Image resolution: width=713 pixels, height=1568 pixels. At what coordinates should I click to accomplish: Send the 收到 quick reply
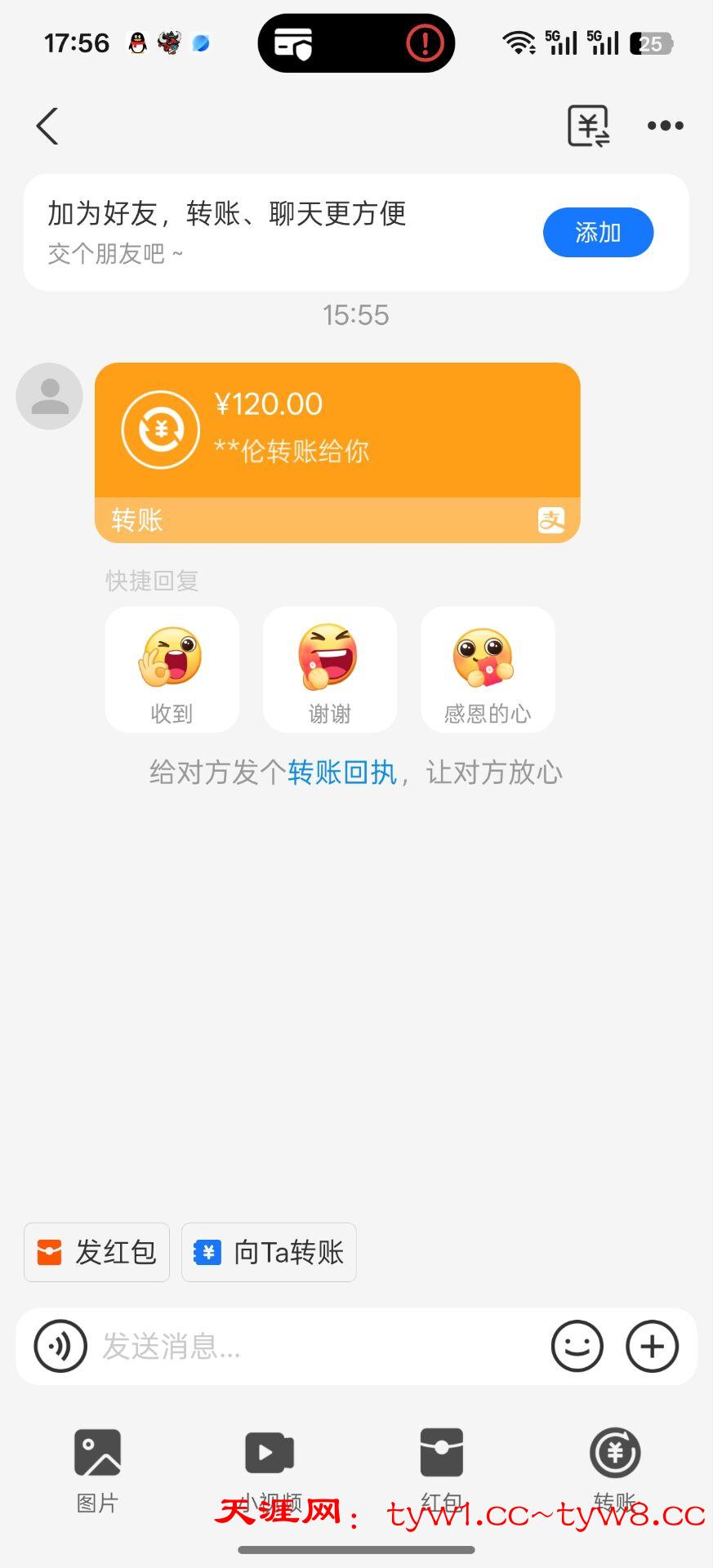click(172, 669)
